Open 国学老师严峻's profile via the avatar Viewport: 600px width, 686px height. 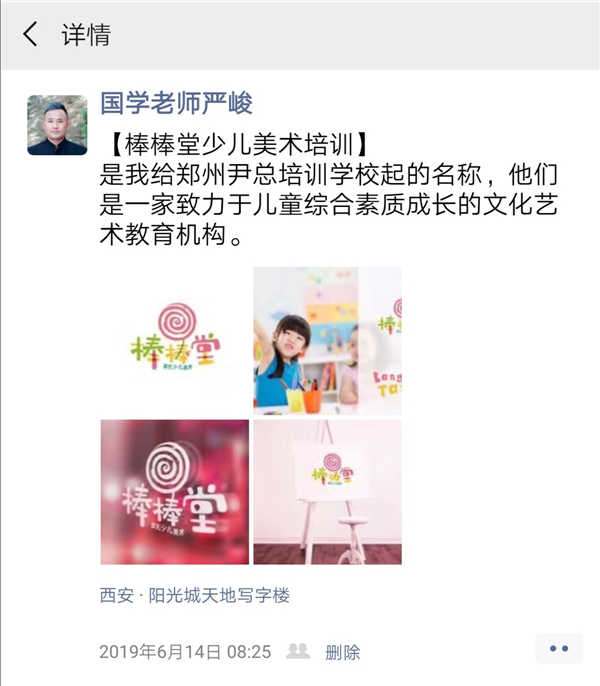click(x=57, y=125)
